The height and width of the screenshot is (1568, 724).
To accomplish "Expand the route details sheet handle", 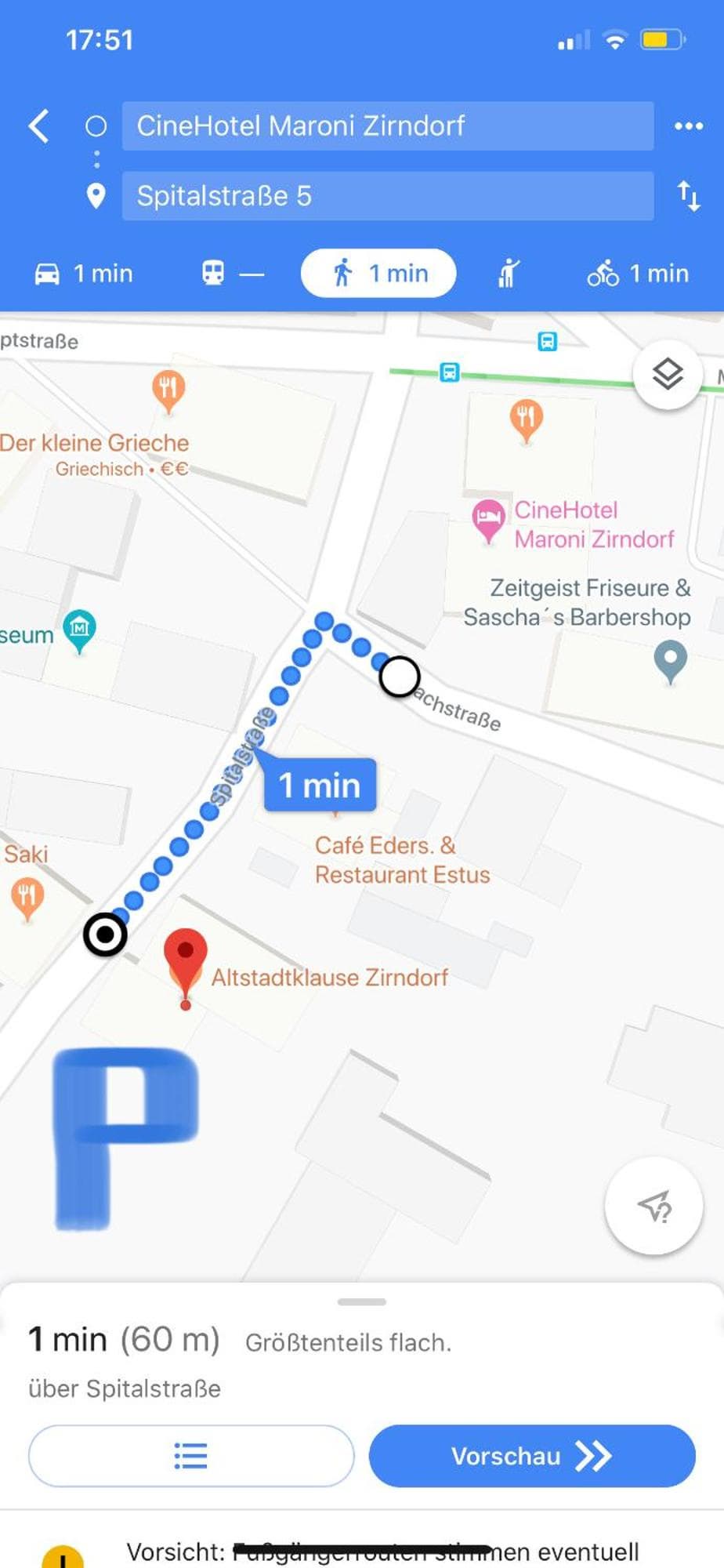I will [362, 1302].
